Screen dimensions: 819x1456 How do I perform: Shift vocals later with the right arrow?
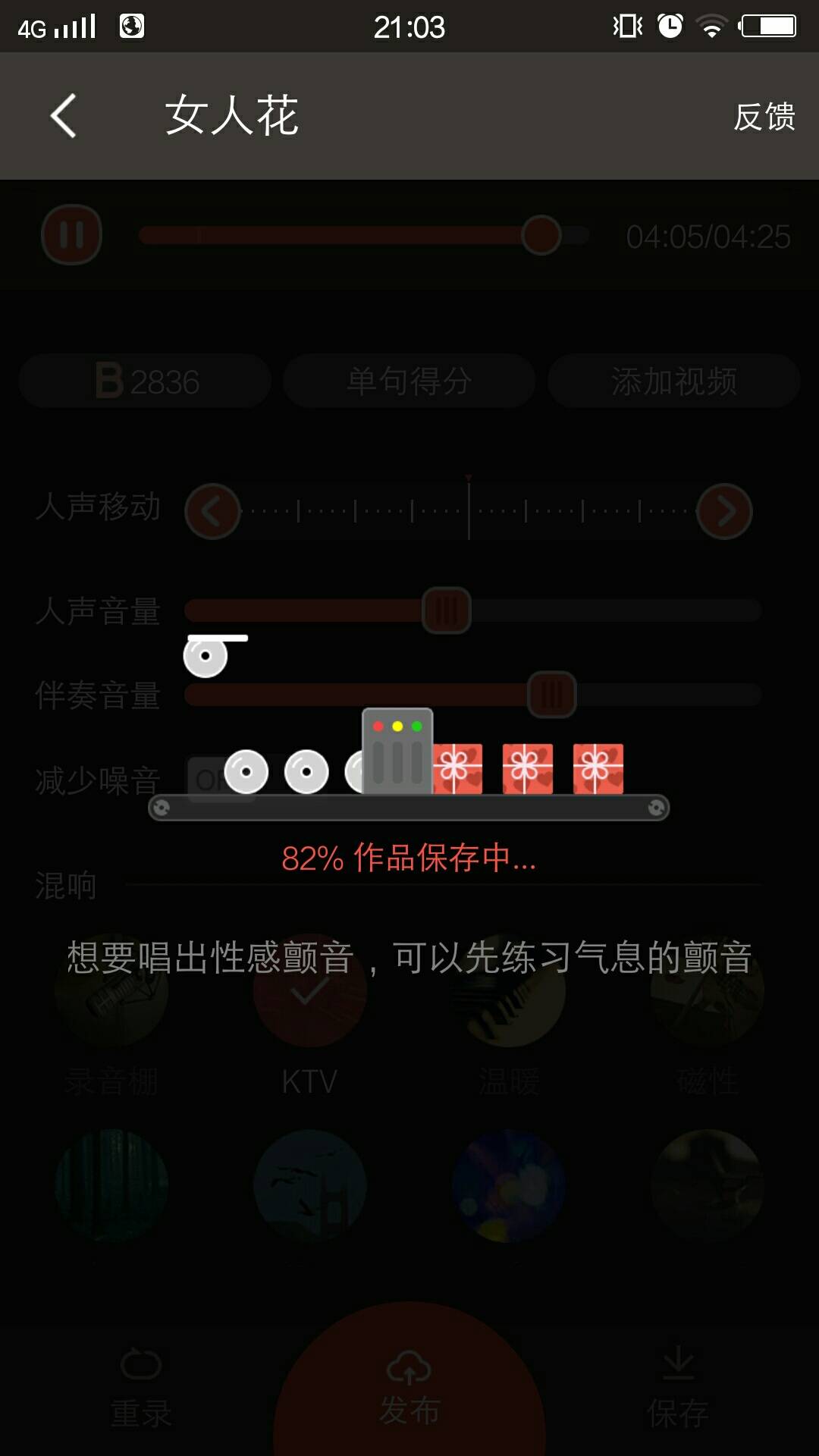(724, 512)
